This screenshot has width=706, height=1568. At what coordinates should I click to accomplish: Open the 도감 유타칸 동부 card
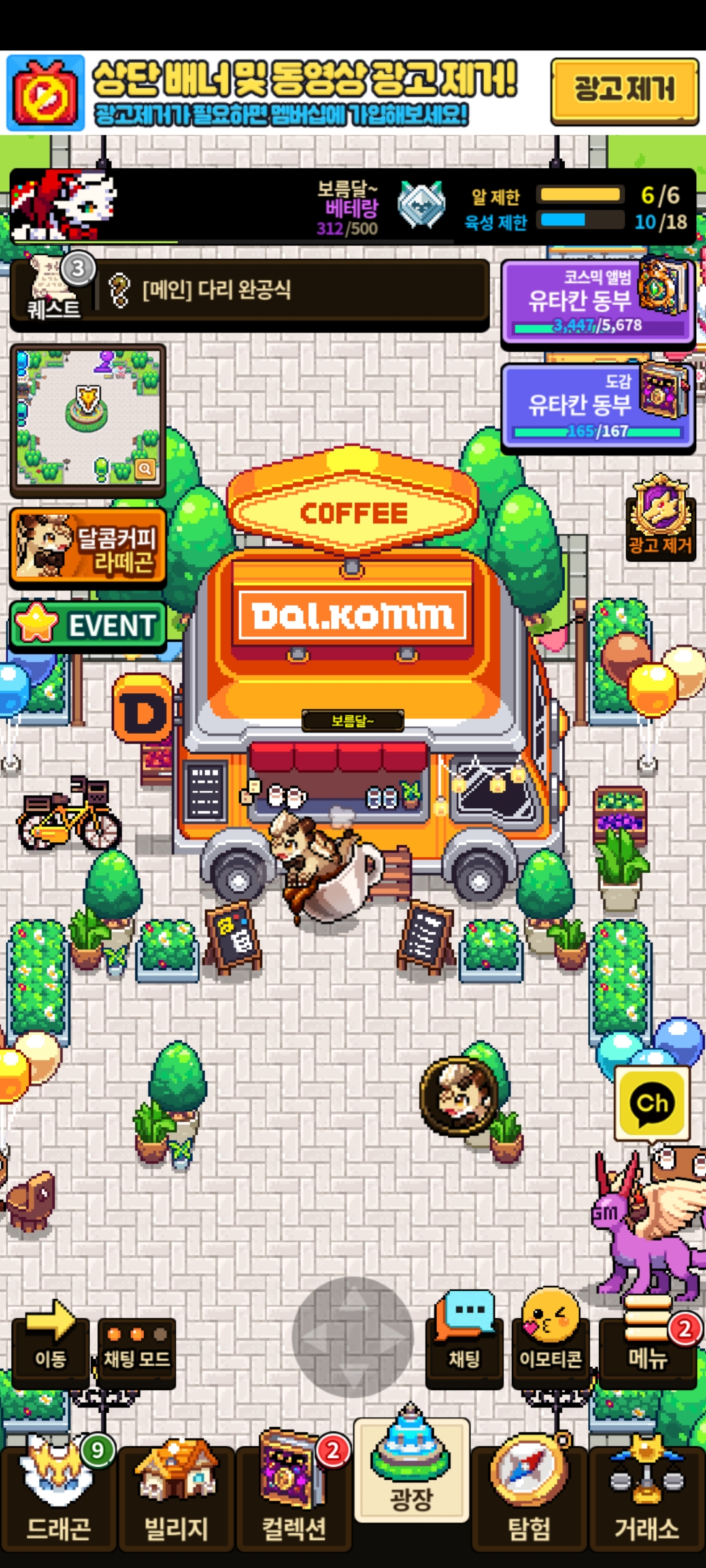coord(597,405)
